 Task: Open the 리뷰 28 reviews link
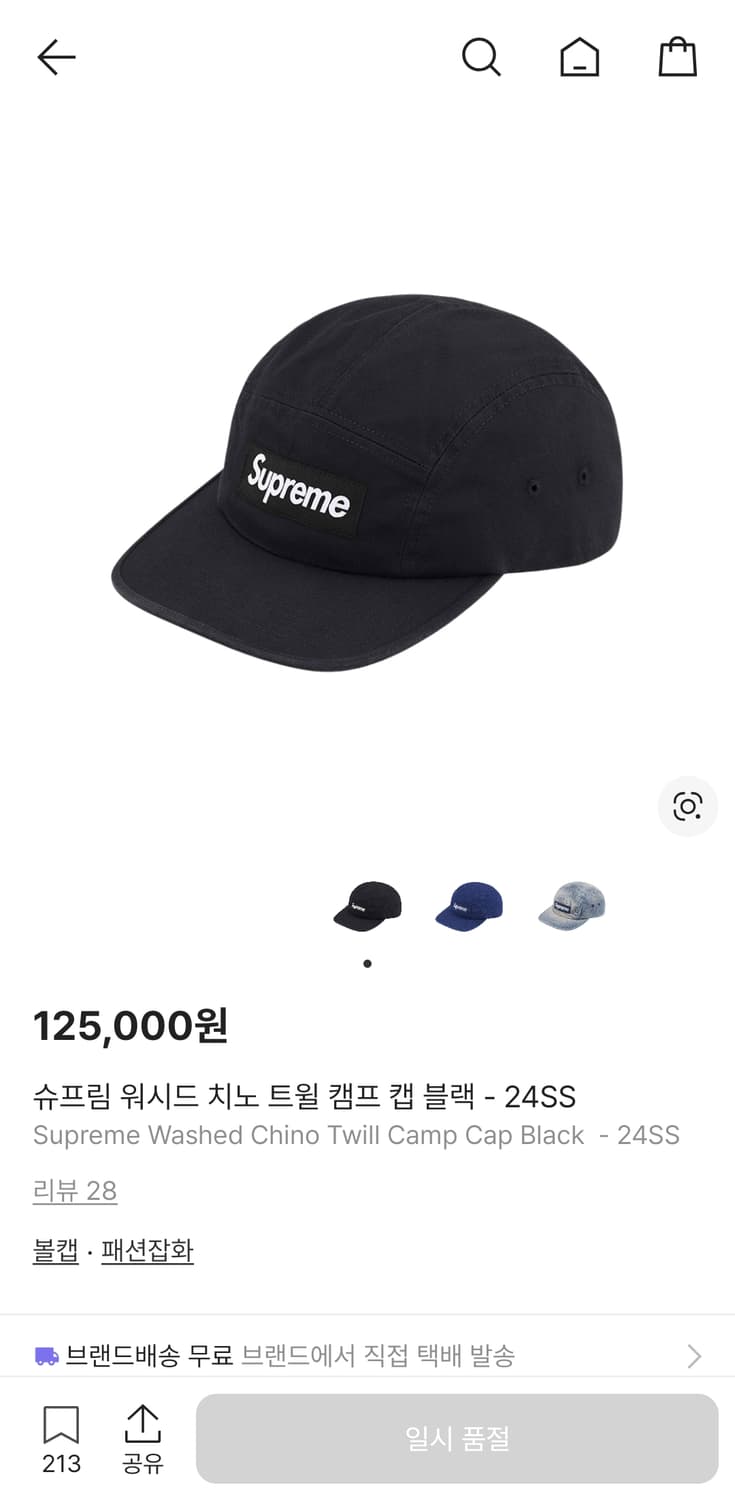pyautogui.click(x=75, y=1191)
